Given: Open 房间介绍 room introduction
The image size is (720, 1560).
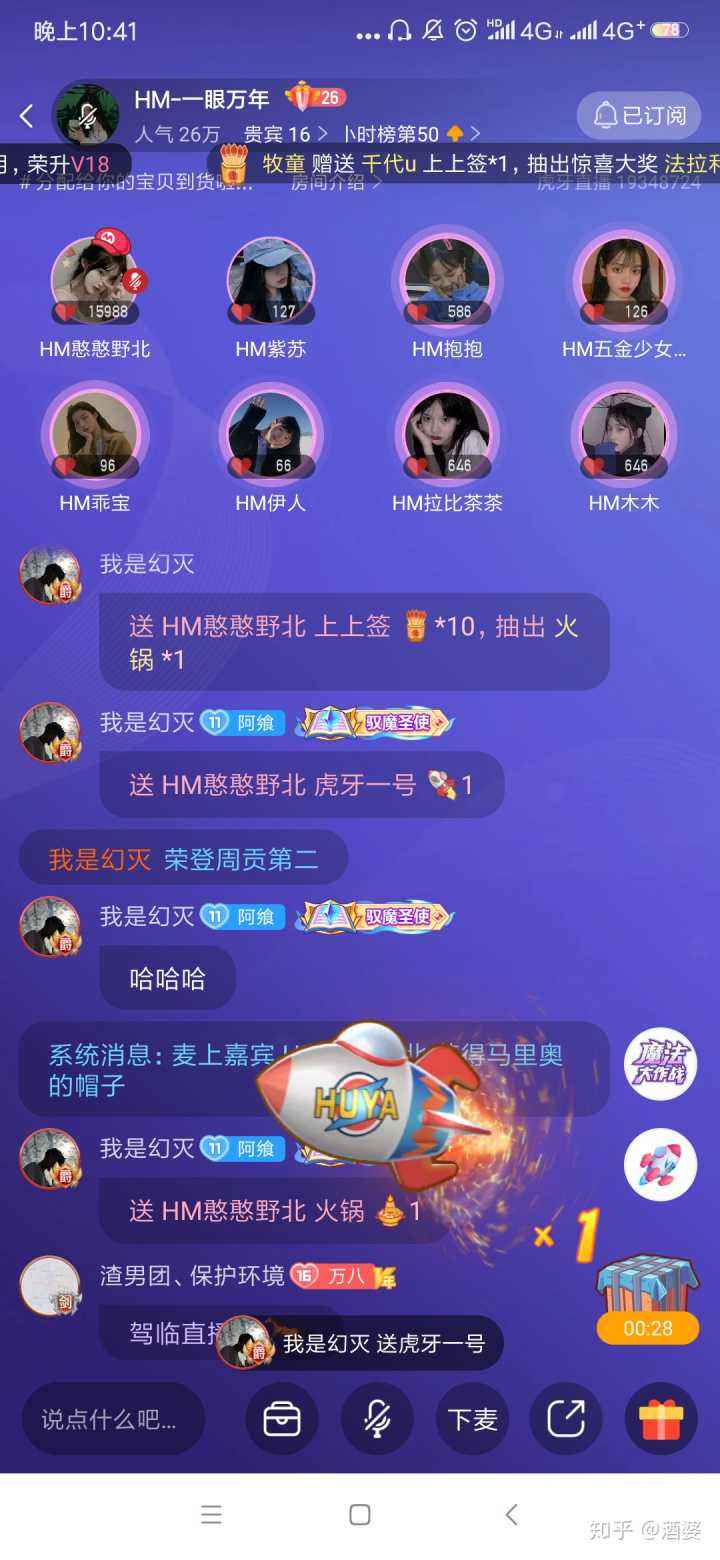Looking at the screenshot, I should tap(336, 183).
